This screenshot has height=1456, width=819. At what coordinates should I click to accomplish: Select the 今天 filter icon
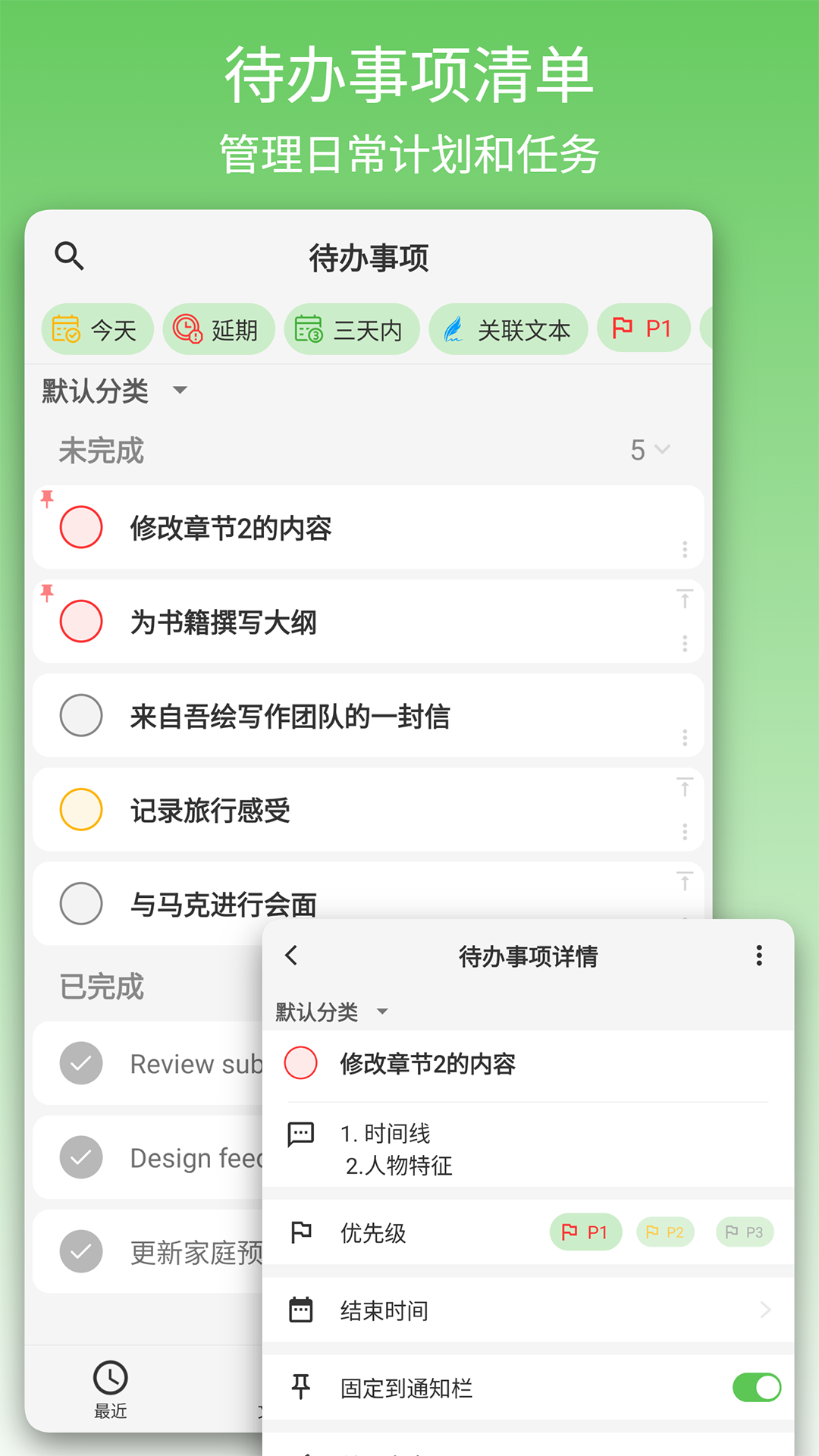[67, 328]
